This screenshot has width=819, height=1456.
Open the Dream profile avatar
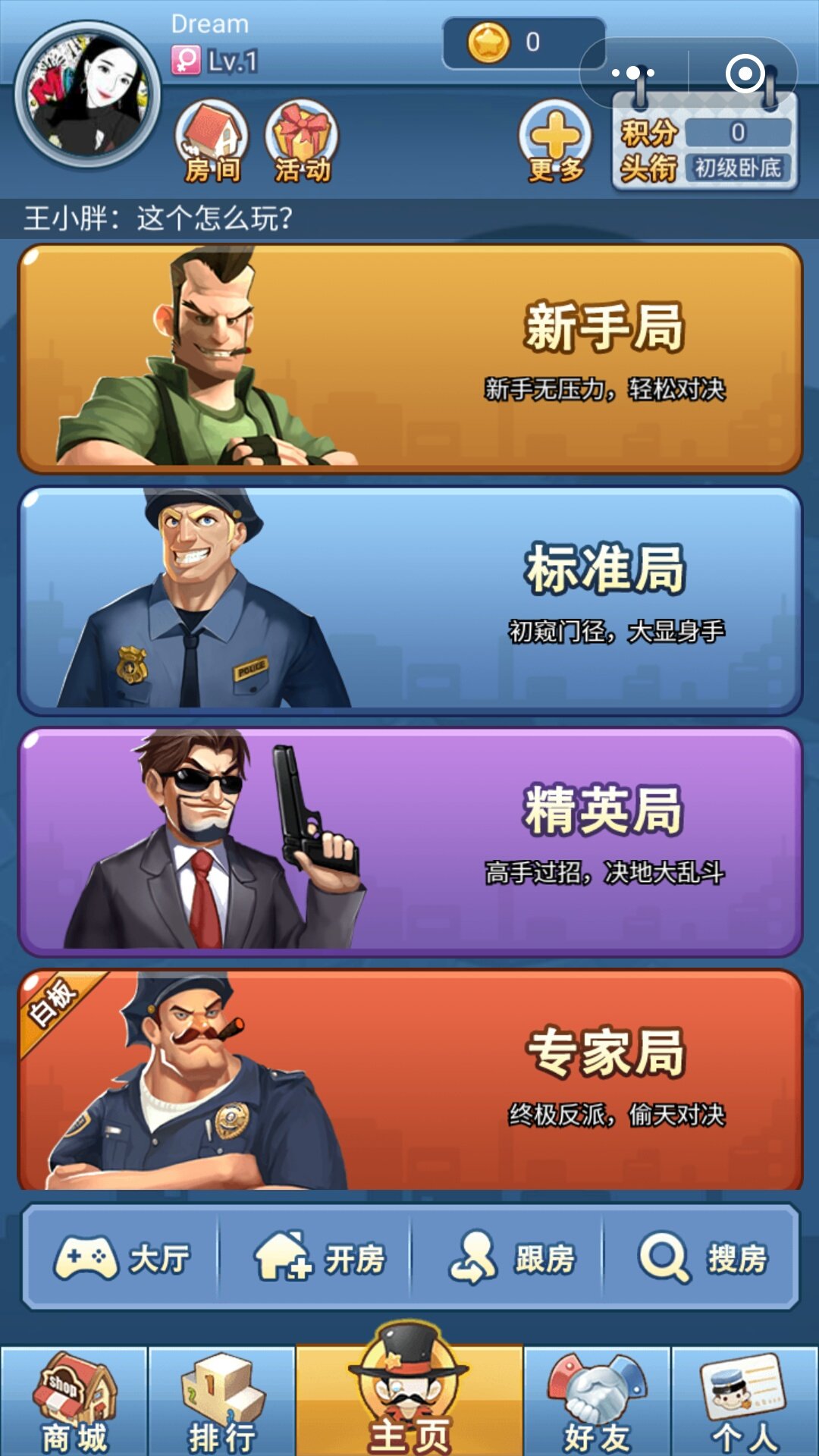coord(87,95)
